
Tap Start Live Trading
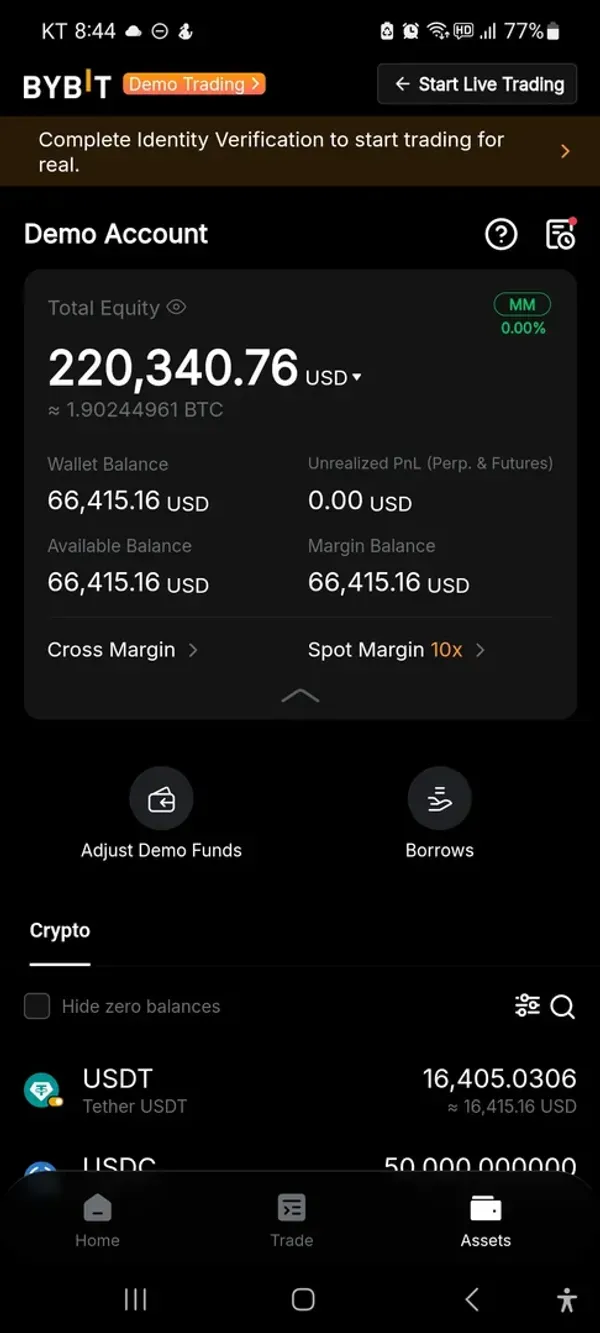(x=478, y=84)
